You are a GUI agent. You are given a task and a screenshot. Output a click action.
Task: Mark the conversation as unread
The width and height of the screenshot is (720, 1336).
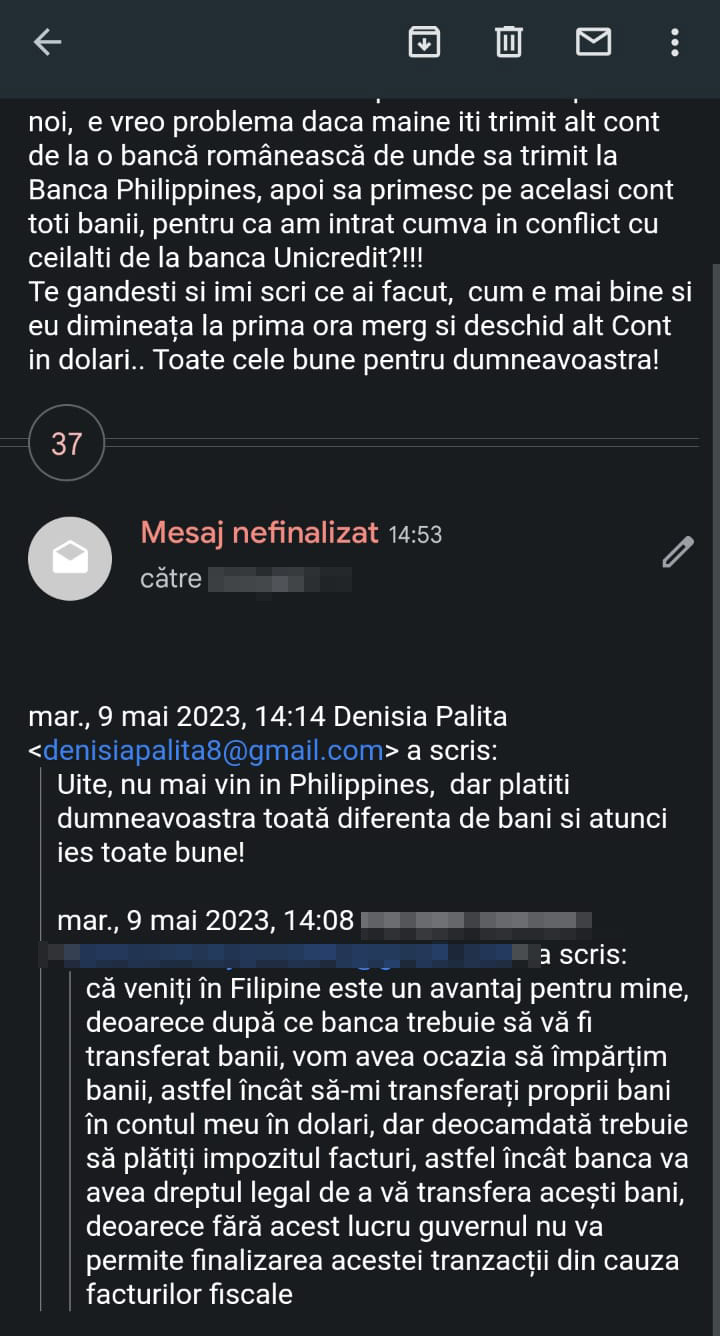(593, 42)
